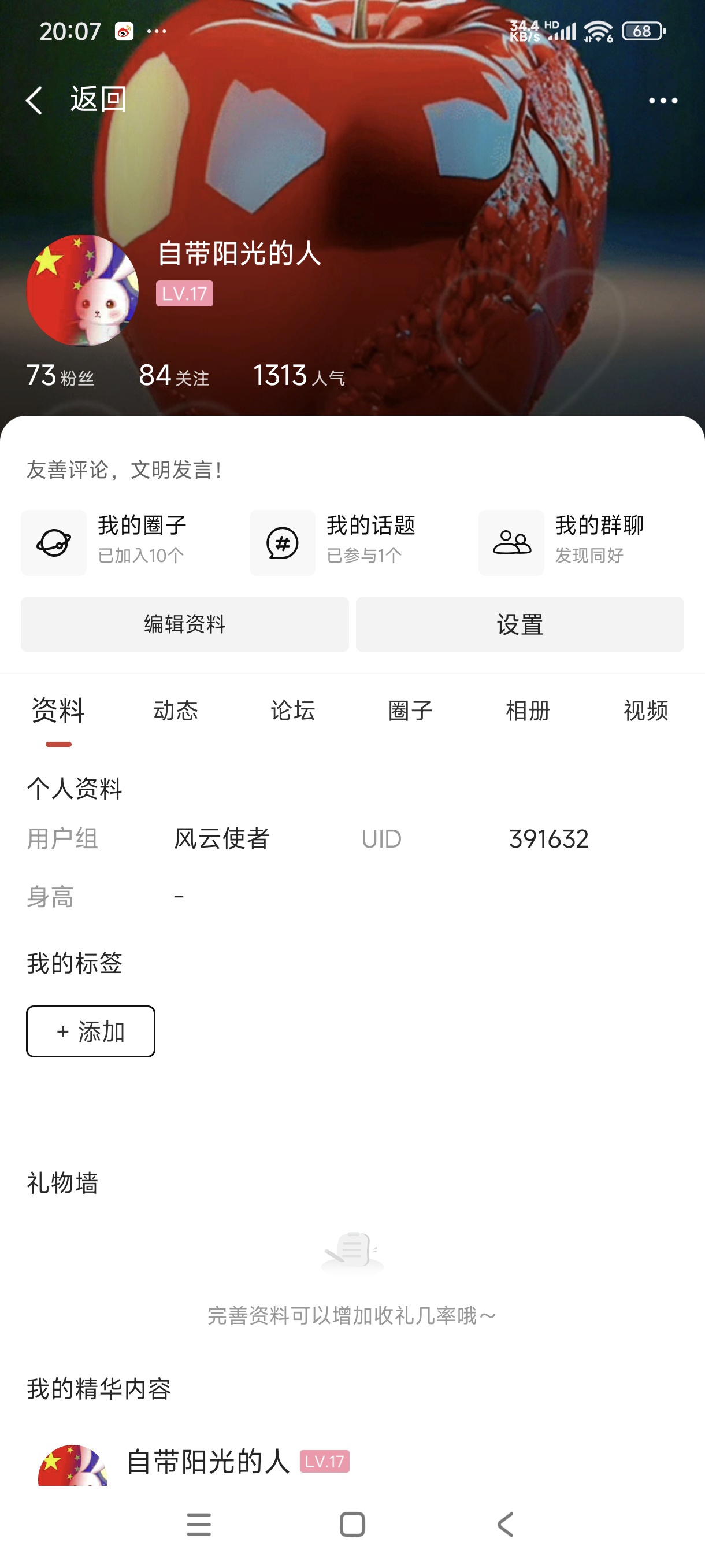705x1568 pixels.
Task: Switch to the 动态 tab
Action: (x=176, y=711)
